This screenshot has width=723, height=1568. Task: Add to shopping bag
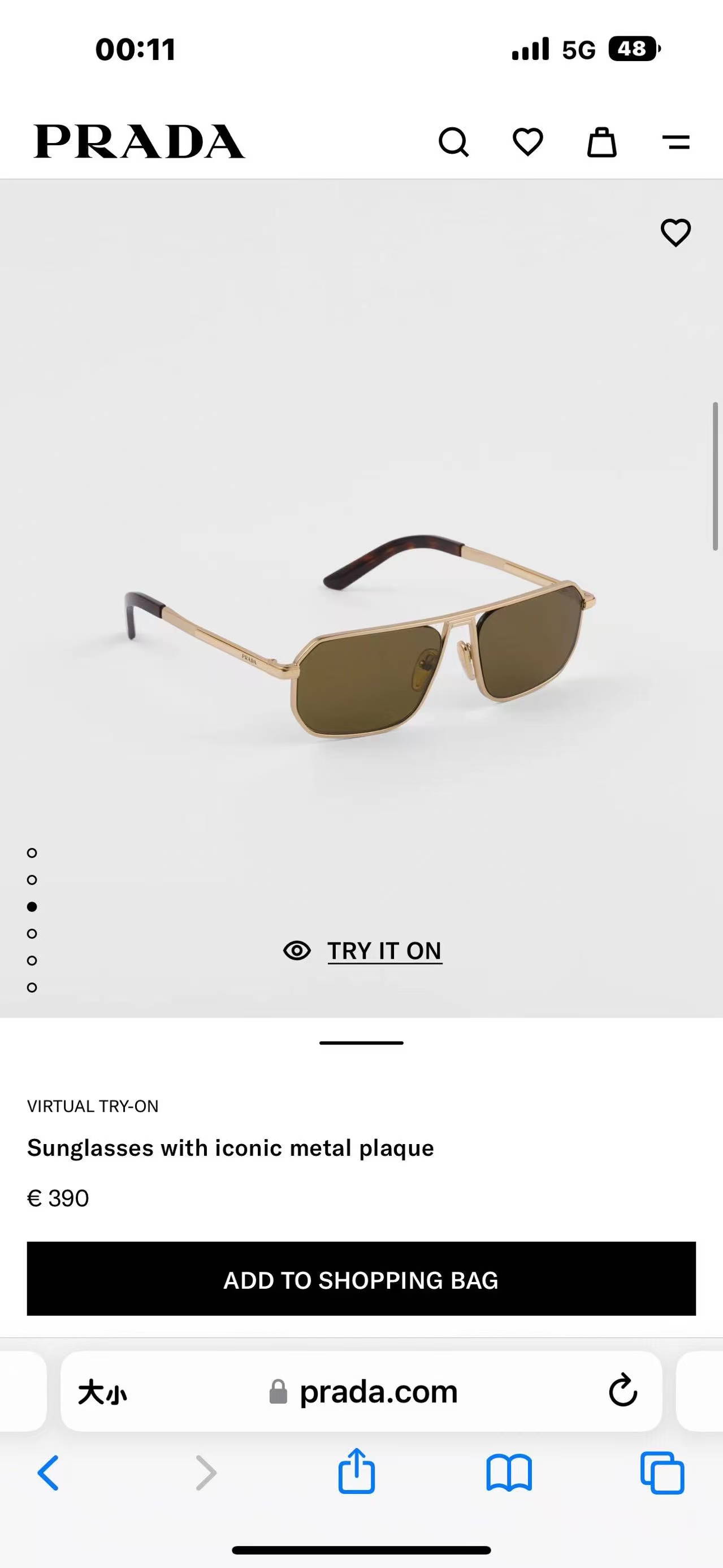pyautogui.click(x=362, y=1280)
